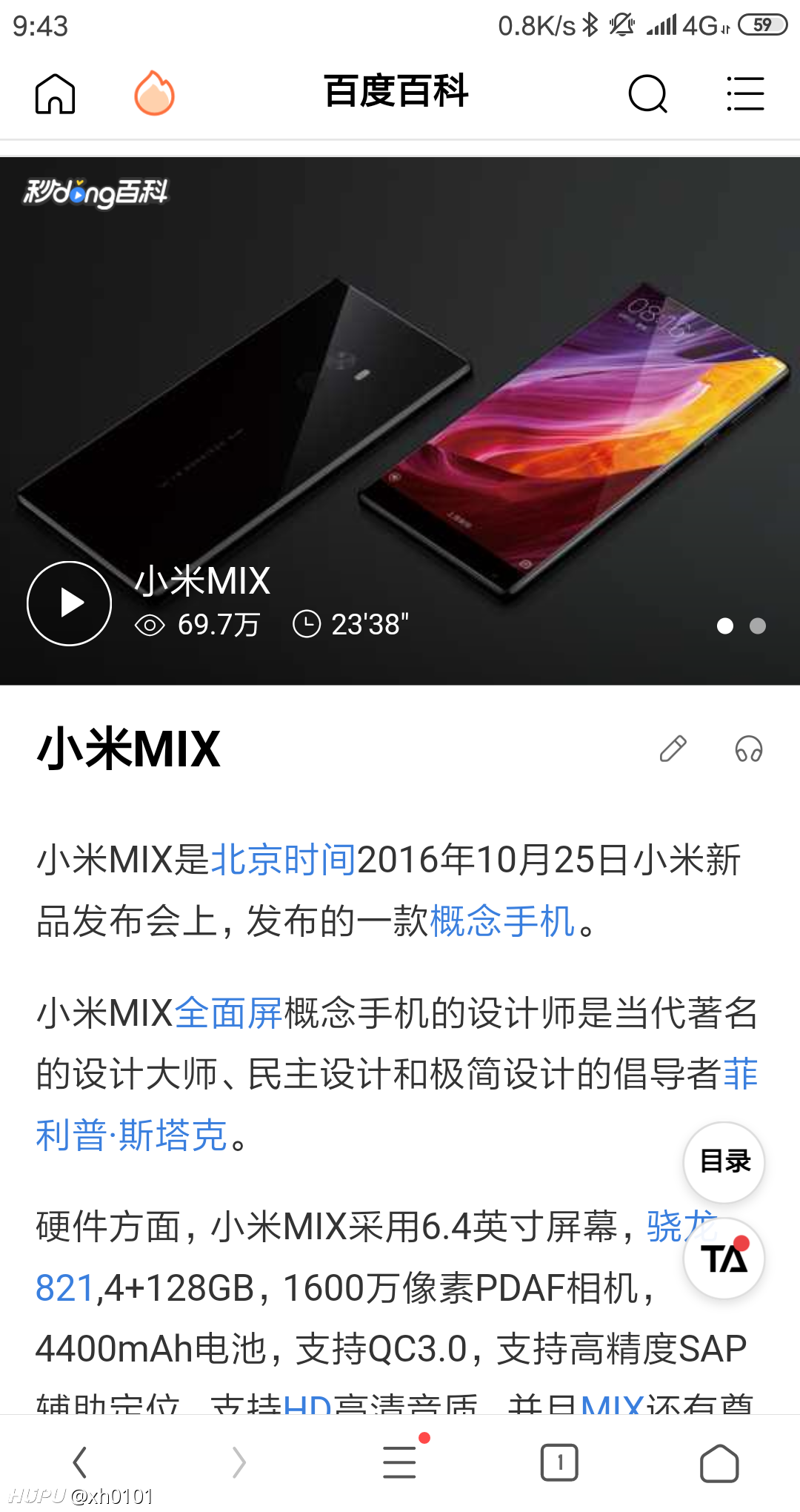Viewport: 800px width, 1512px height.
Task: Open the list menu in the header
Action: click(745, 94)
